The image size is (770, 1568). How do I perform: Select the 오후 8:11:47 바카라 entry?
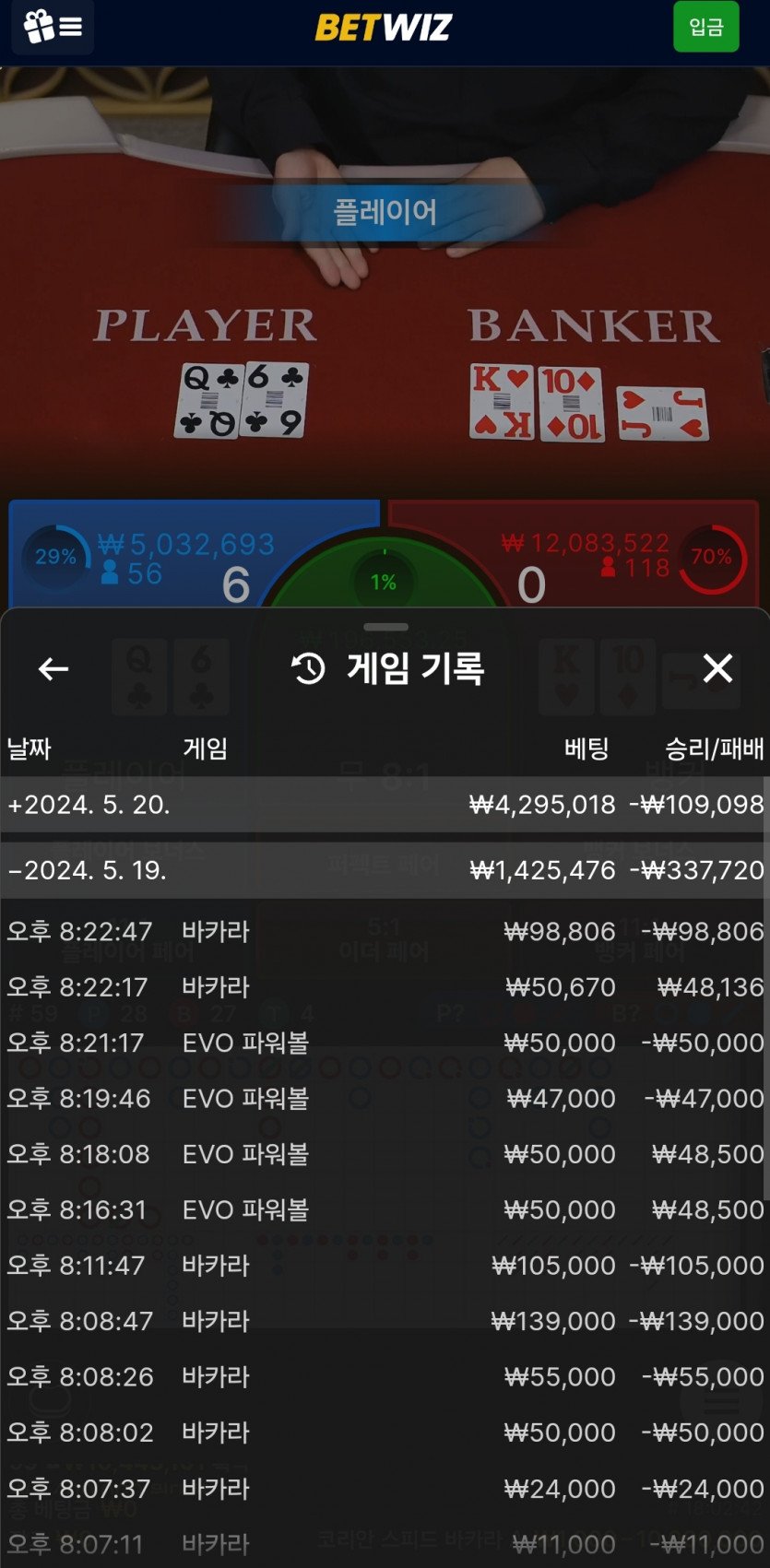coord(385,1265)
